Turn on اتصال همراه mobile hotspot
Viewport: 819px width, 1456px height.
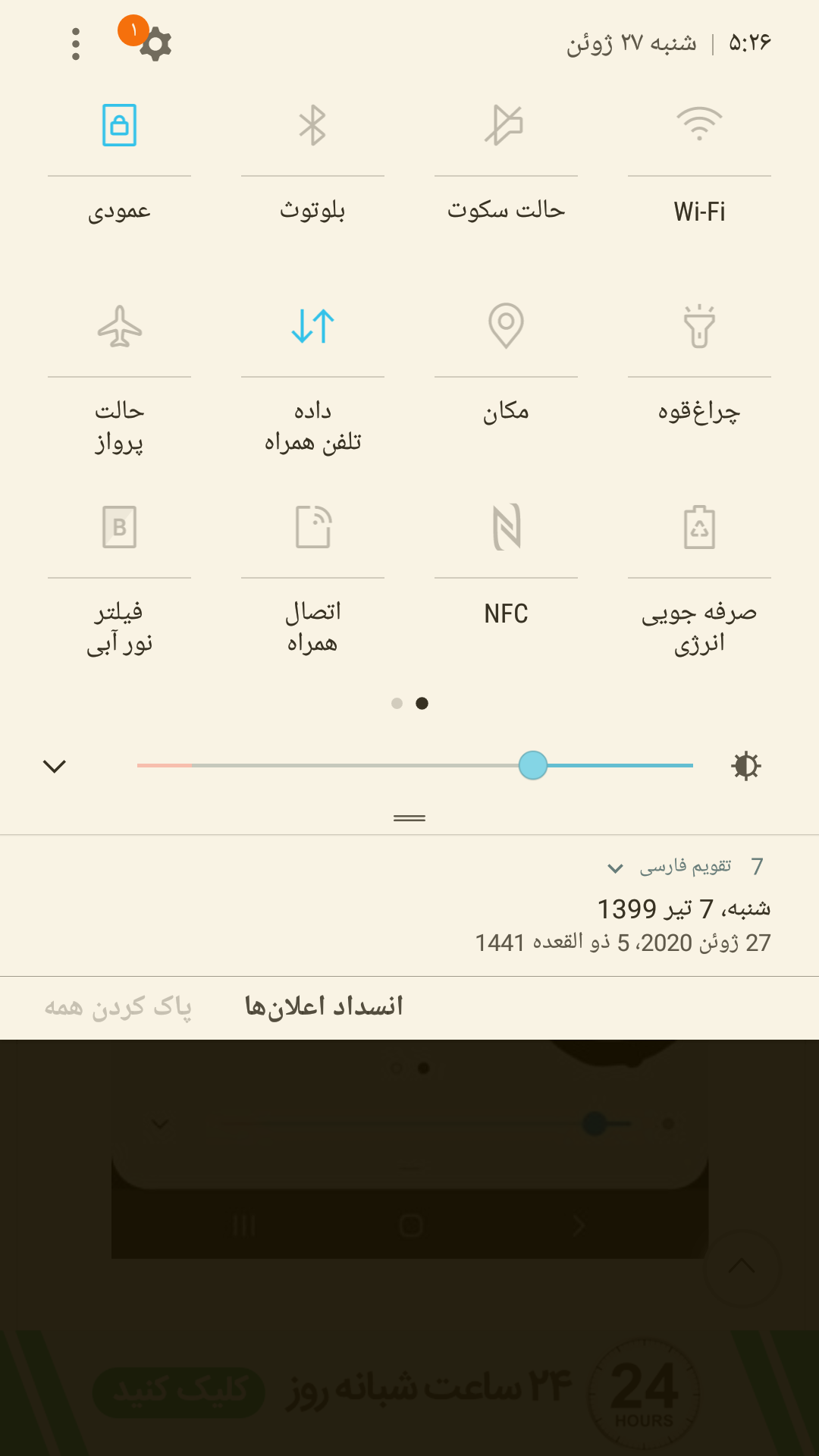click(312, 527)
